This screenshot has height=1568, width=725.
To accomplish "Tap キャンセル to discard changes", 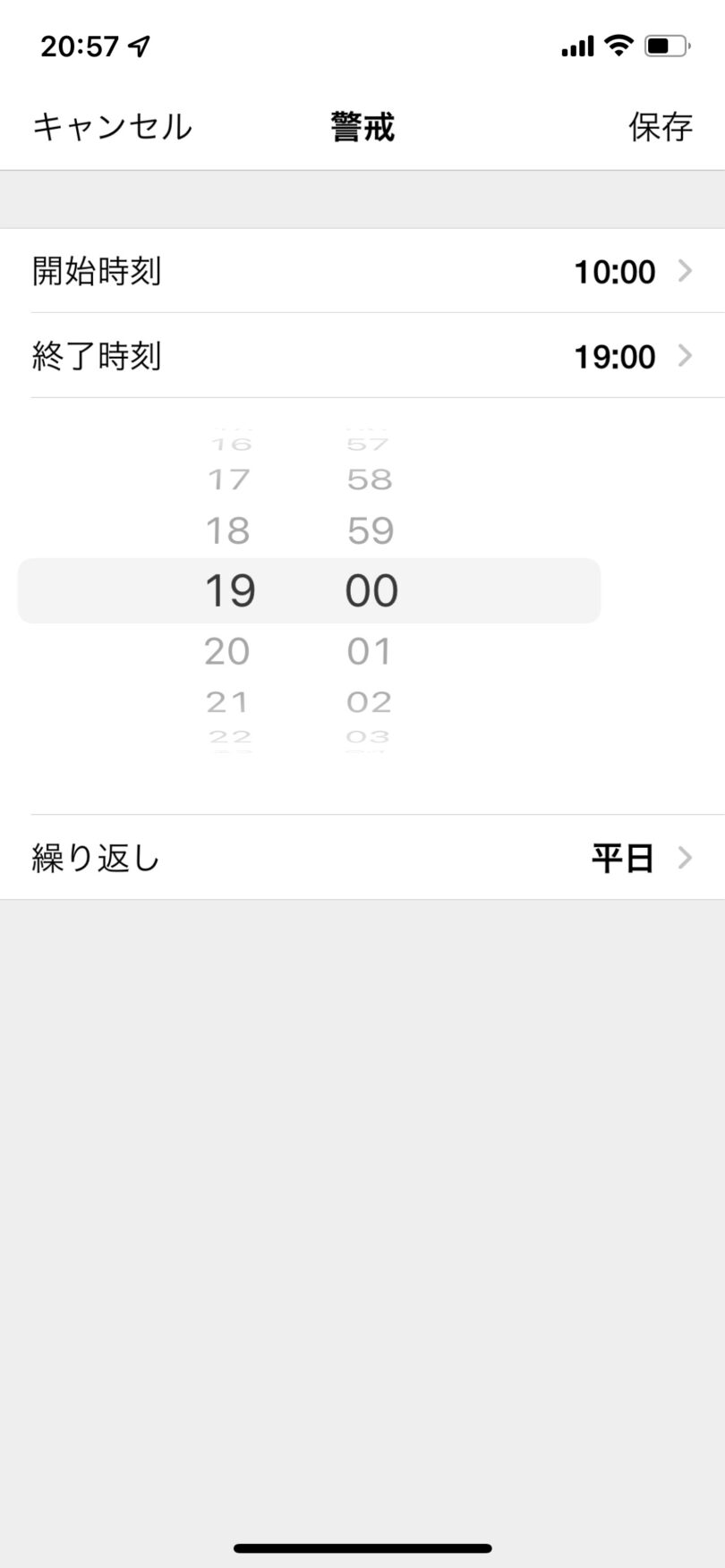I will 112,127.
